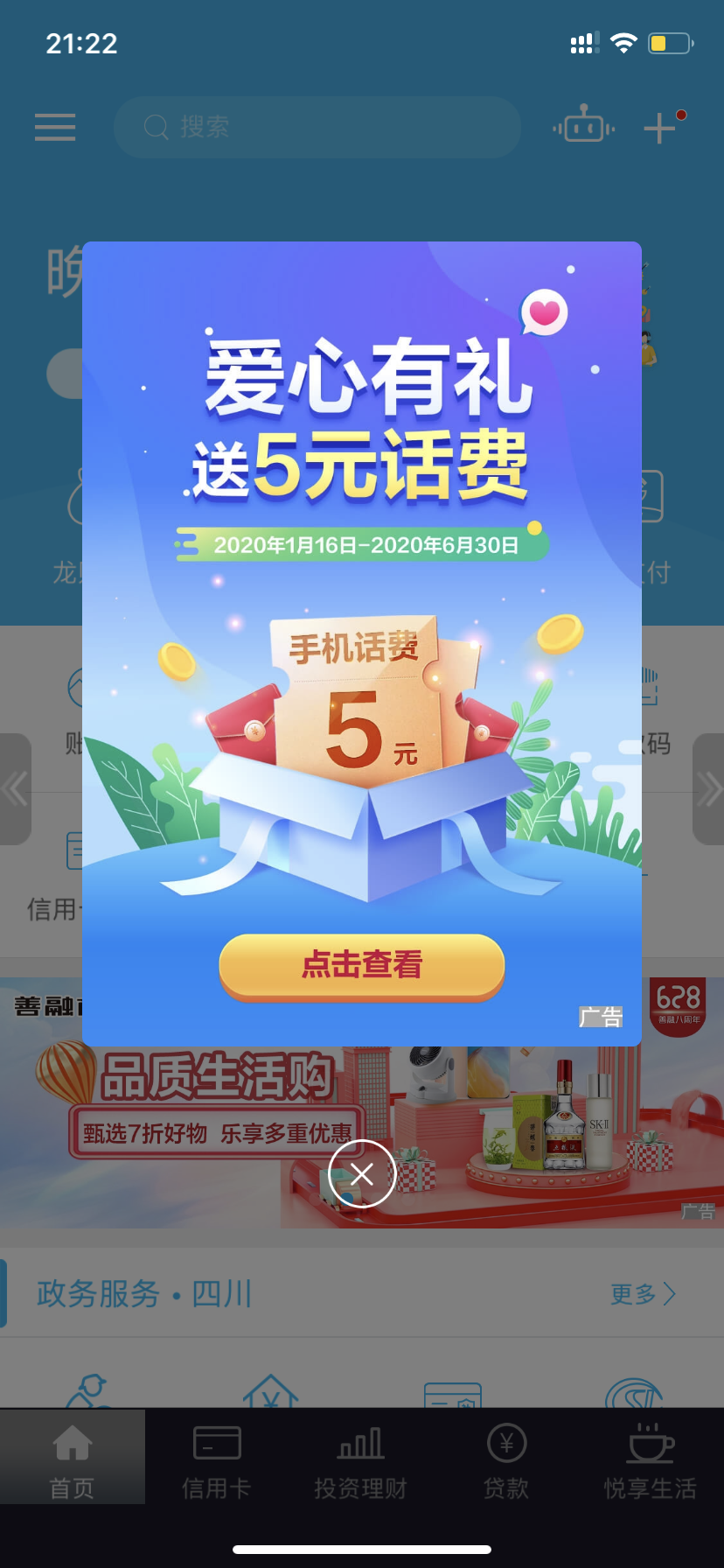The width and height of the screenshot is (724, 1568).
Task: Open the hamburger drawer menu
Action: [x=55, y=128]
